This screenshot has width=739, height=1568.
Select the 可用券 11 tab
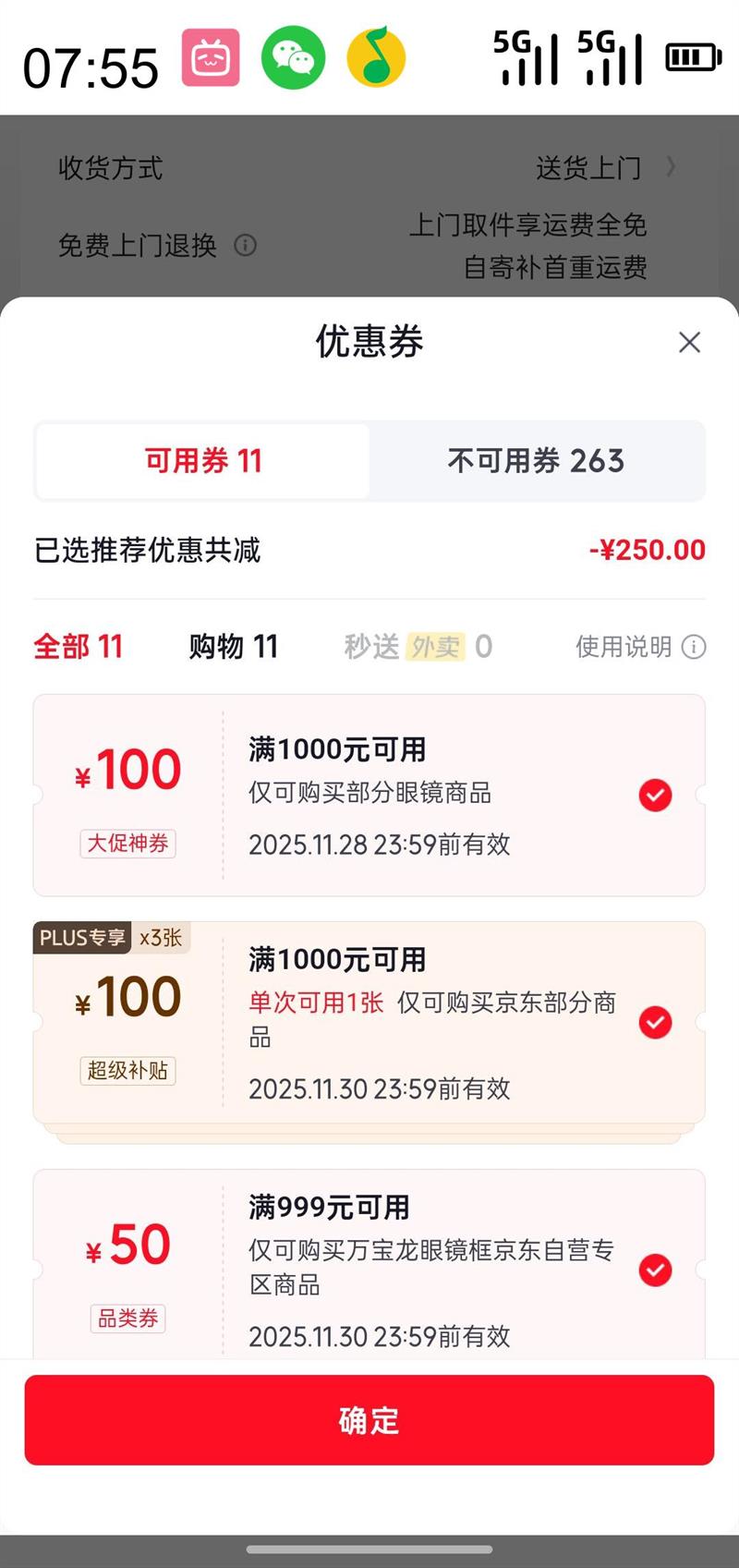tap(203, 460)
